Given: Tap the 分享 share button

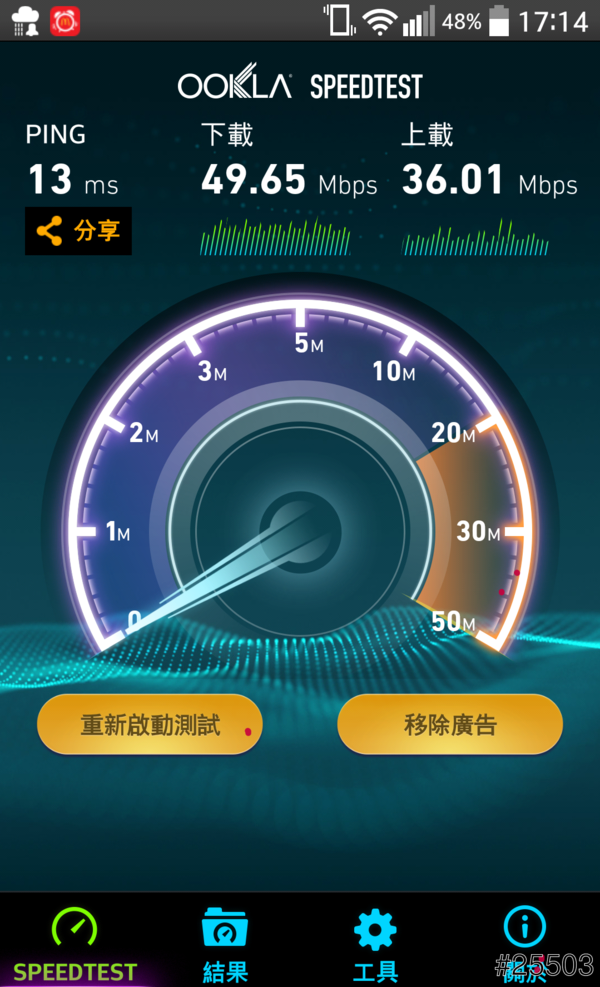Looking at the screenshot, I should 78,231.
